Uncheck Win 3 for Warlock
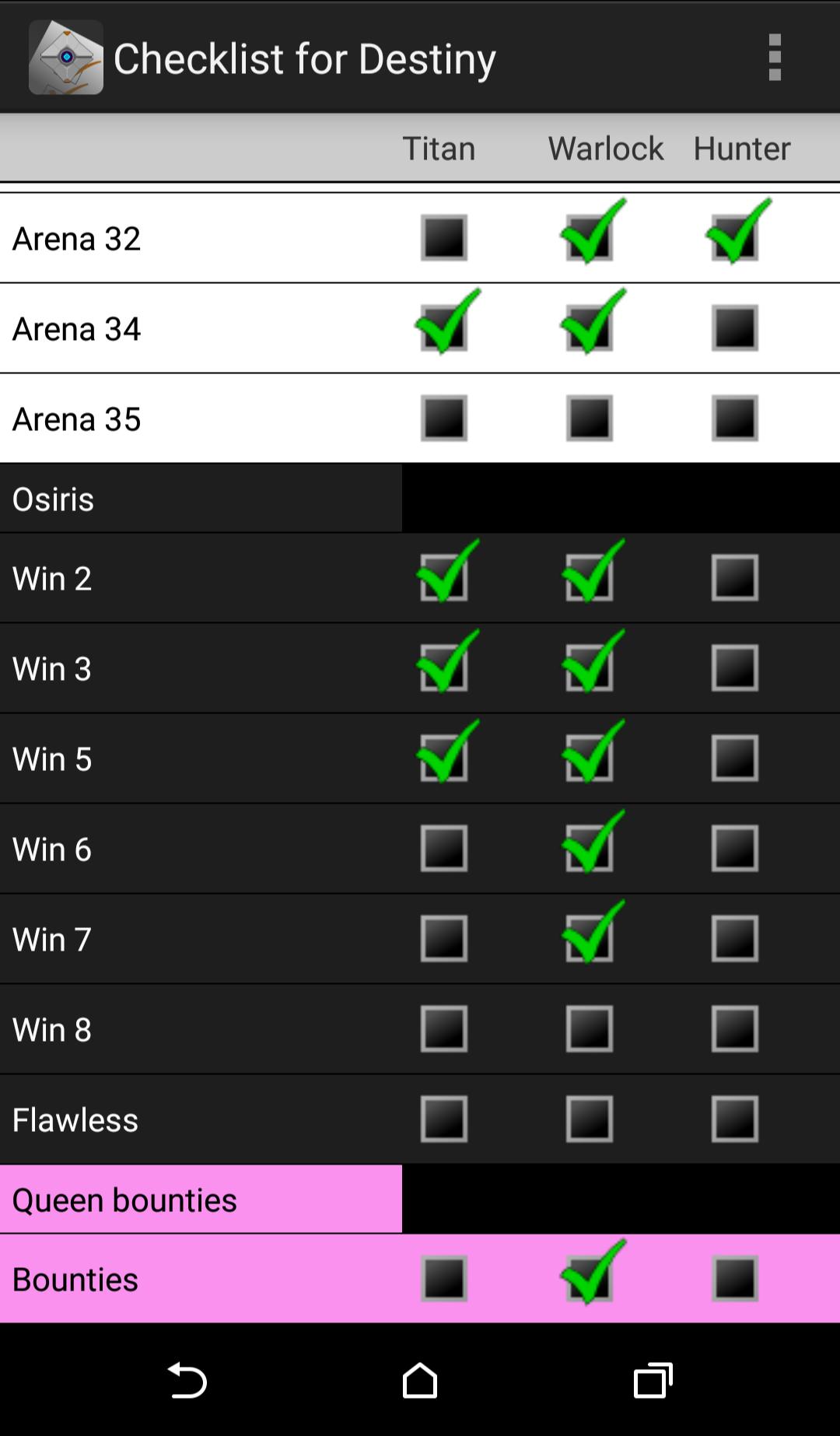 [590, 667]
